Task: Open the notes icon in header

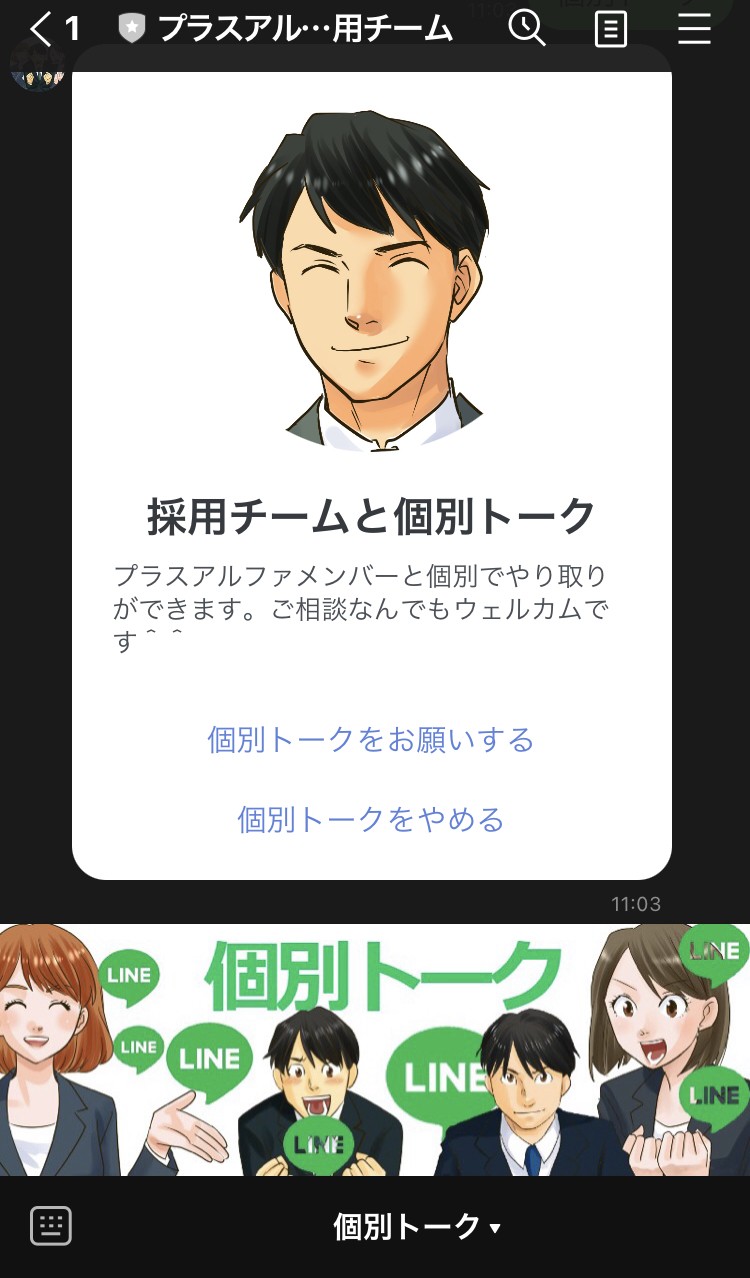Action: pyautogui.click(x=610, y=30)
